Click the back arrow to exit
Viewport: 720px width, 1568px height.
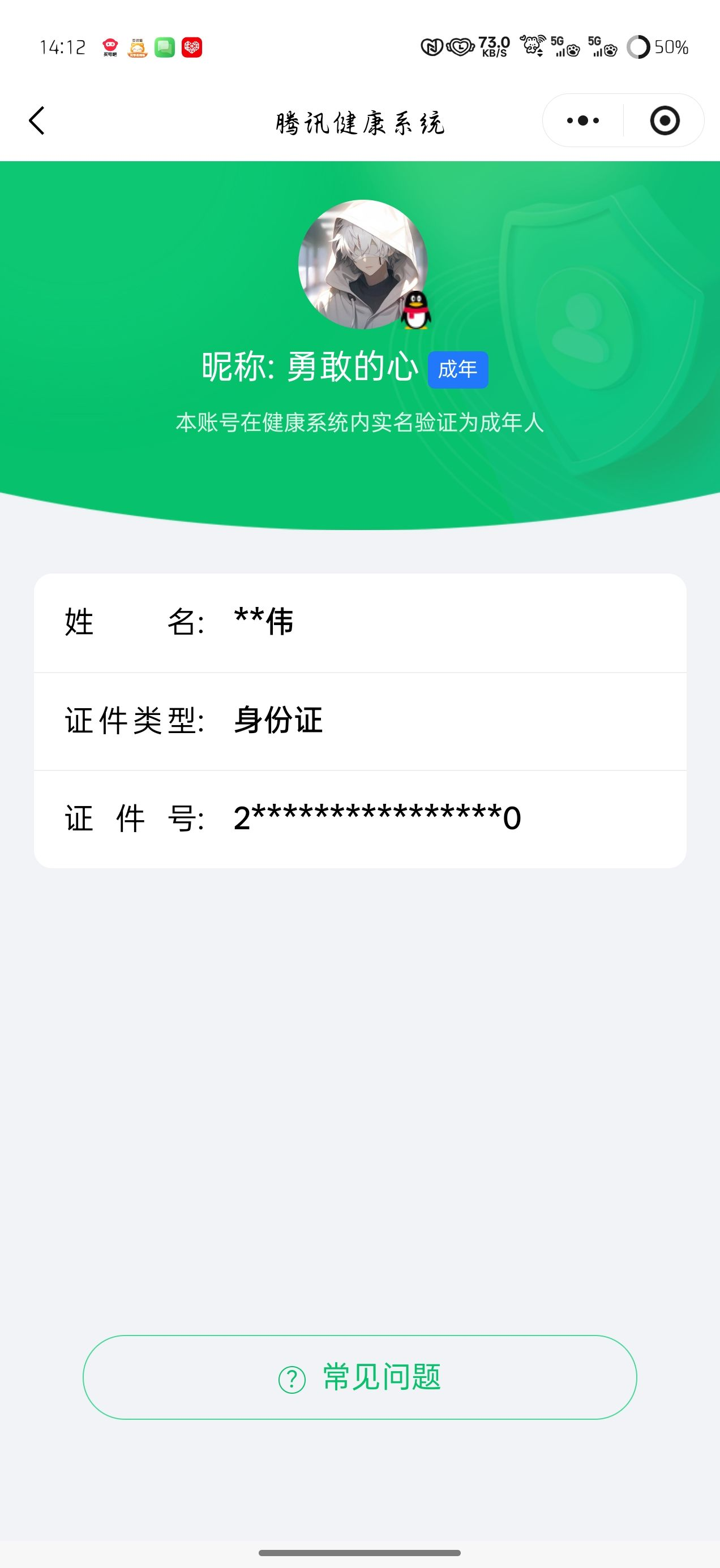pos(38,120)
